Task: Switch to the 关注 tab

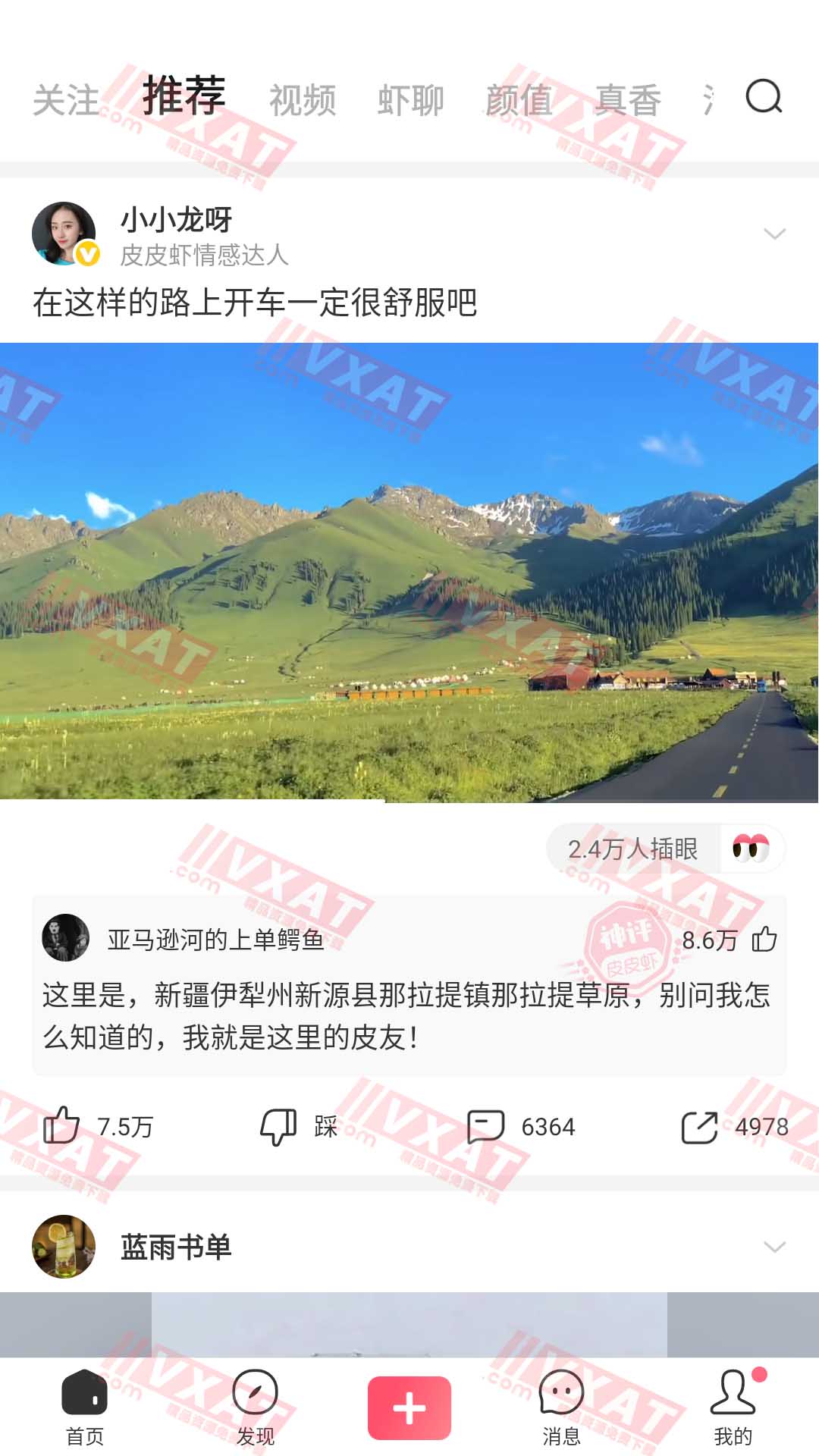Action: point(67,100)
